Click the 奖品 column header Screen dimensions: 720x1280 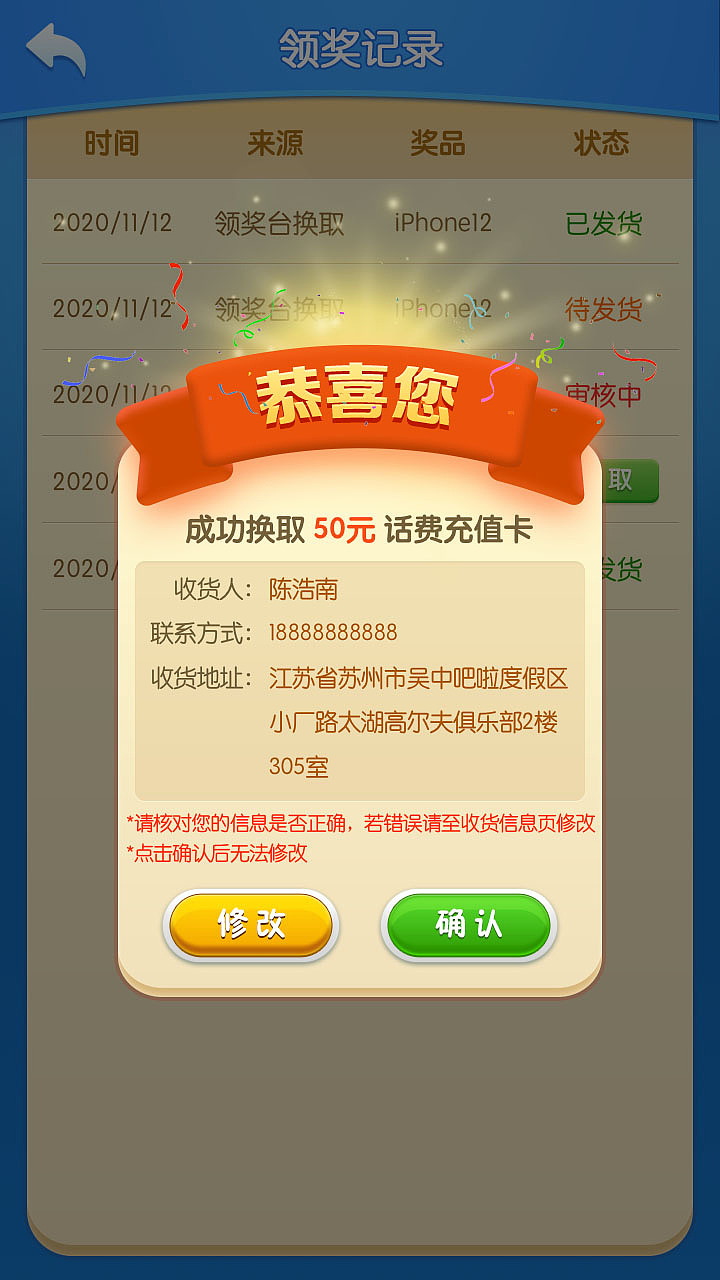tap(438, 143)
